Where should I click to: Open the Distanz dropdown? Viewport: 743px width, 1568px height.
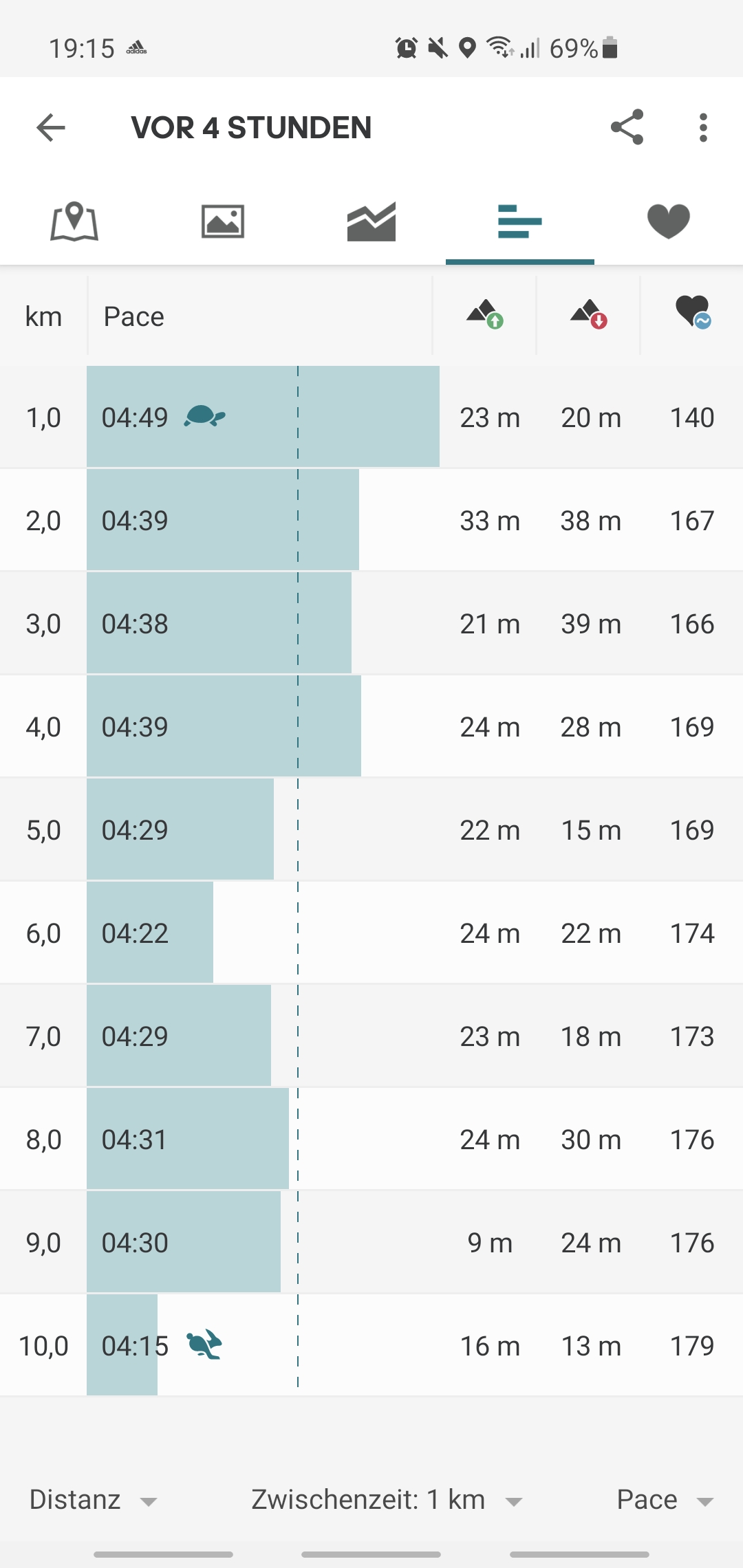(94, 1500)
